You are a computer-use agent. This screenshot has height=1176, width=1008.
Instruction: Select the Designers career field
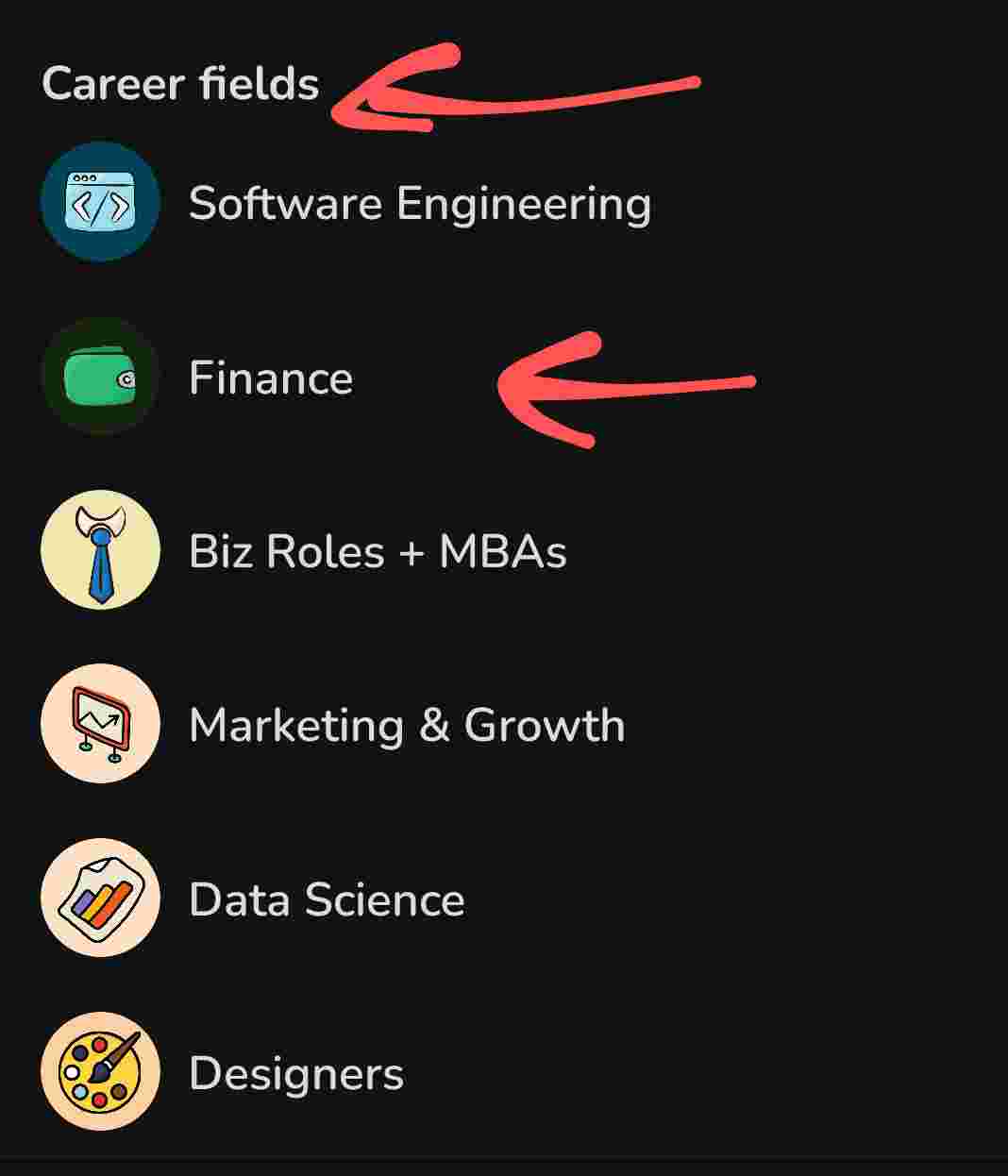point(295,1073)
